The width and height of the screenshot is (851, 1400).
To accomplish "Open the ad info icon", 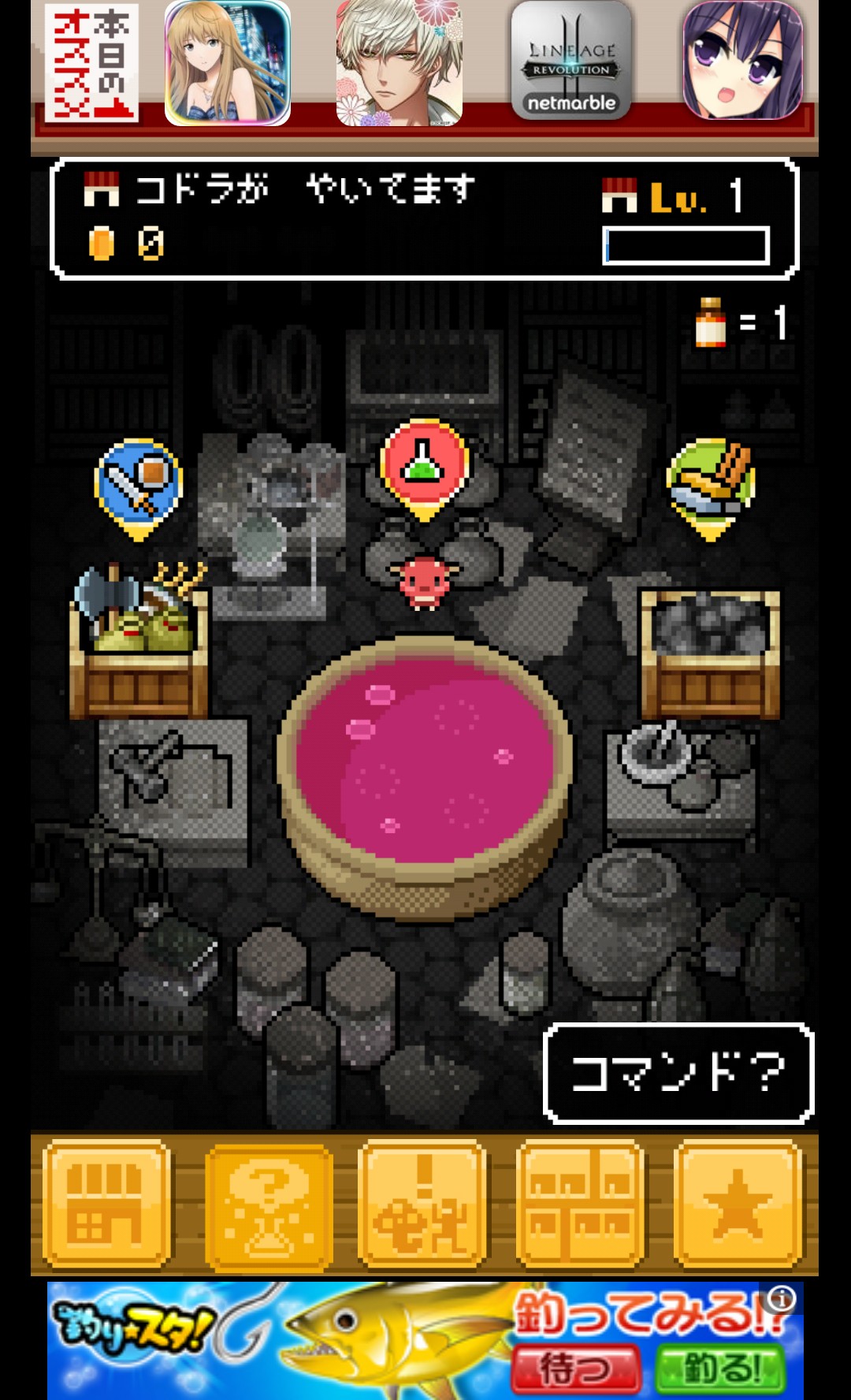I will (x=782, y=1298).
